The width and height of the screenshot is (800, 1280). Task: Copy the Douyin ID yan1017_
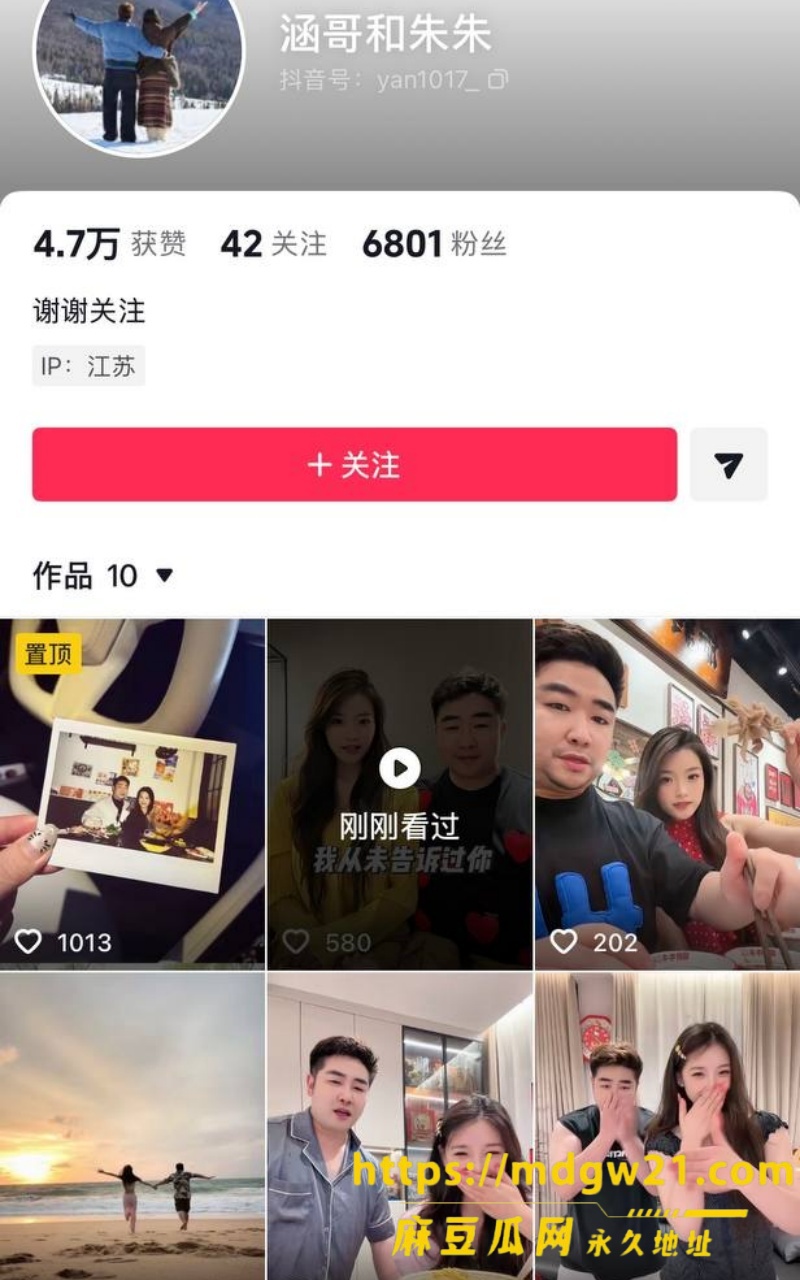point(497,80)
